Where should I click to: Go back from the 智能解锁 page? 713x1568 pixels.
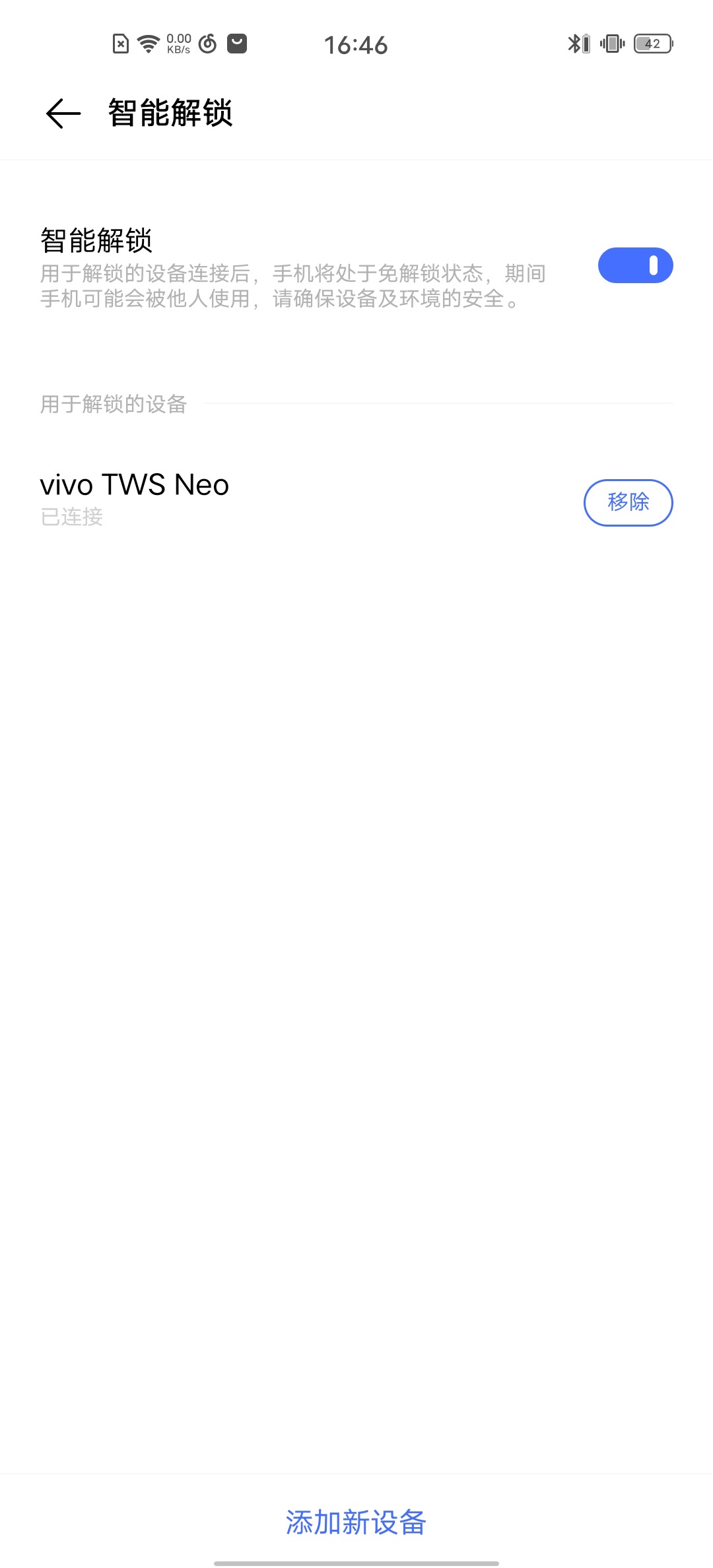[63, 114]
